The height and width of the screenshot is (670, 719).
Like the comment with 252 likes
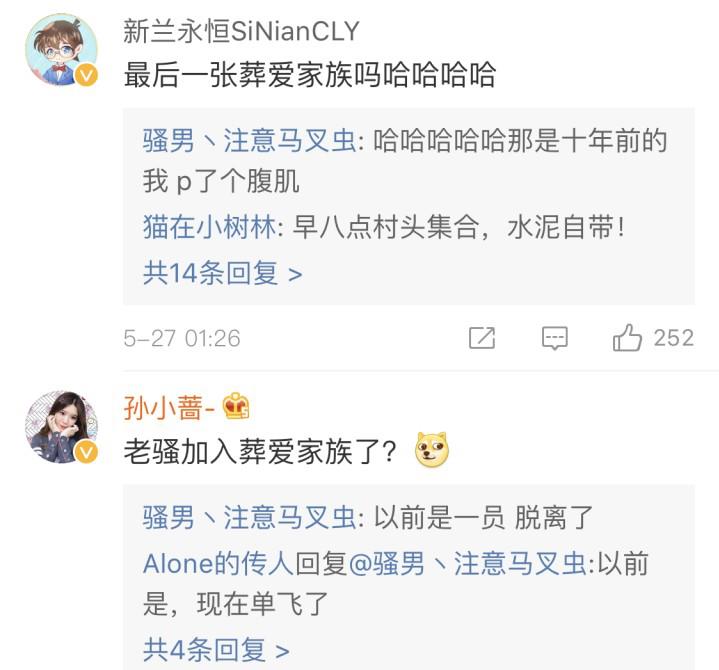click(628, 339)
